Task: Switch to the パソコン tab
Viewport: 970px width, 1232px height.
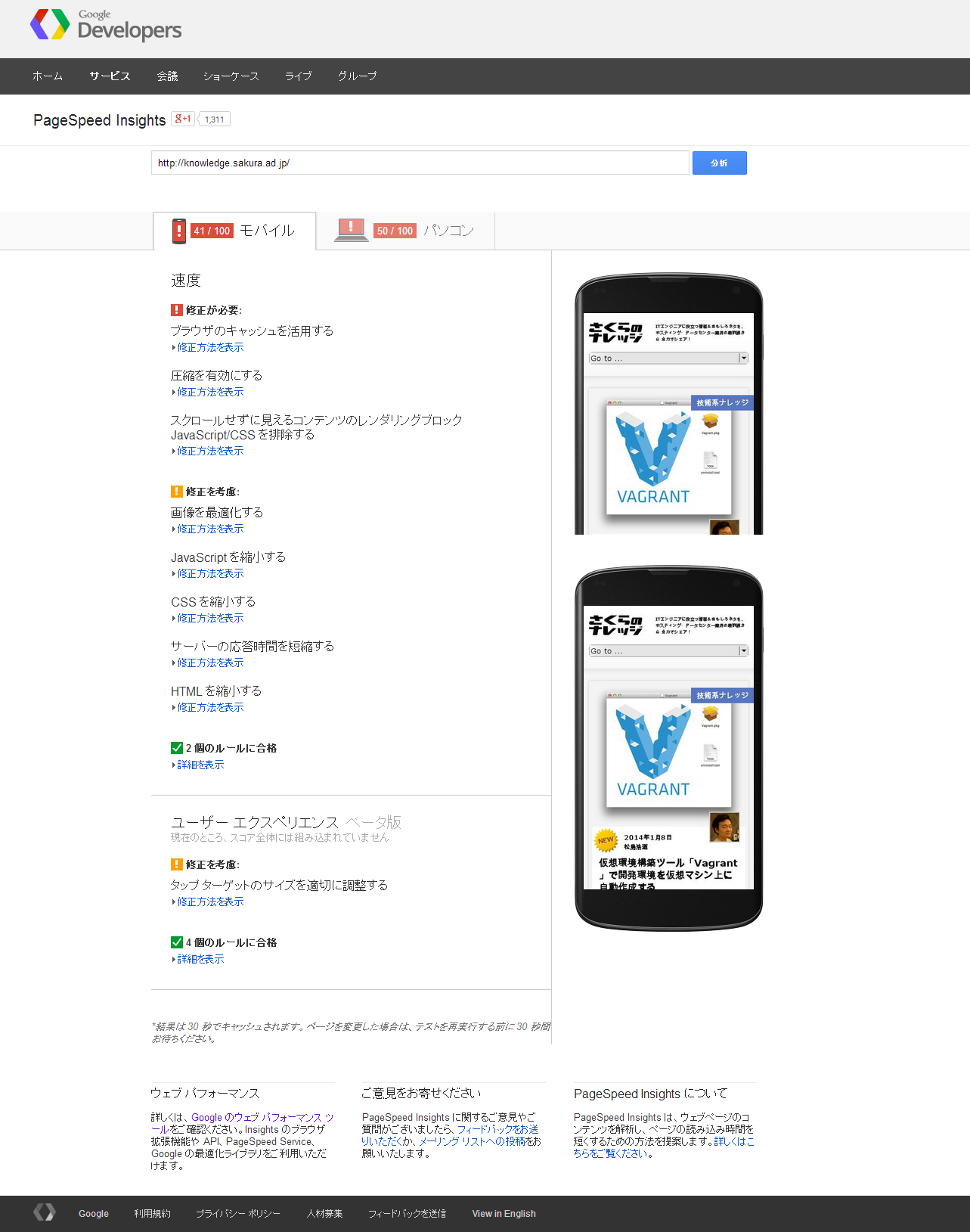Action: pos(406,231)
